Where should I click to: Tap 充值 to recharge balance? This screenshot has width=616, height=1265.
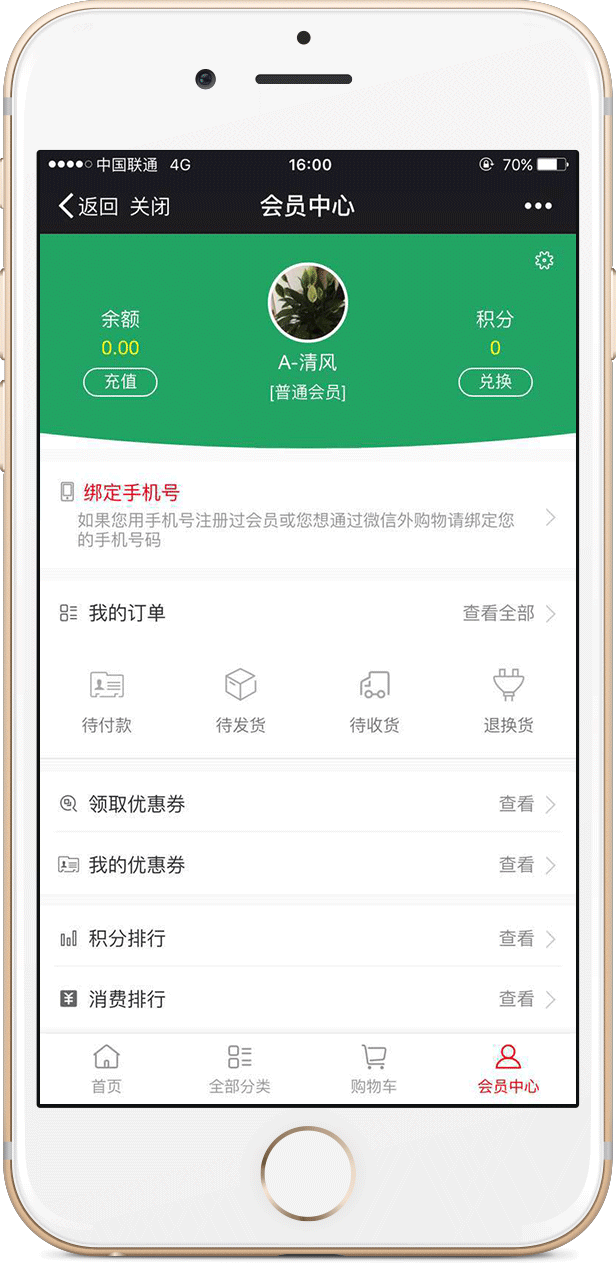tap(120, 382)
